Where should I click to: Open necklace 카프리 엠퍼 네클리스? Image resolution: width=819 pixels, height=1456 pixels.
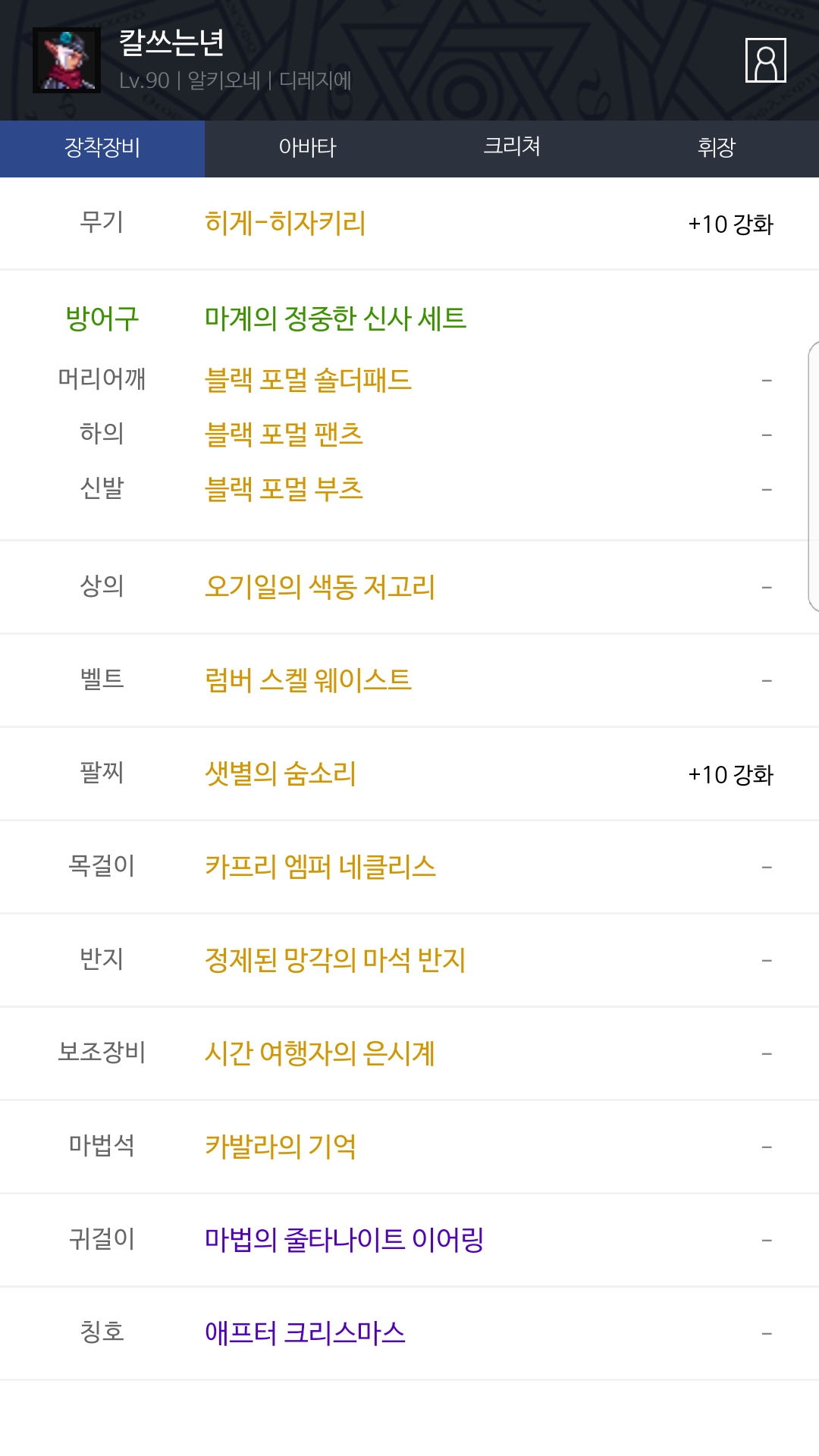[x=320, y=867]
